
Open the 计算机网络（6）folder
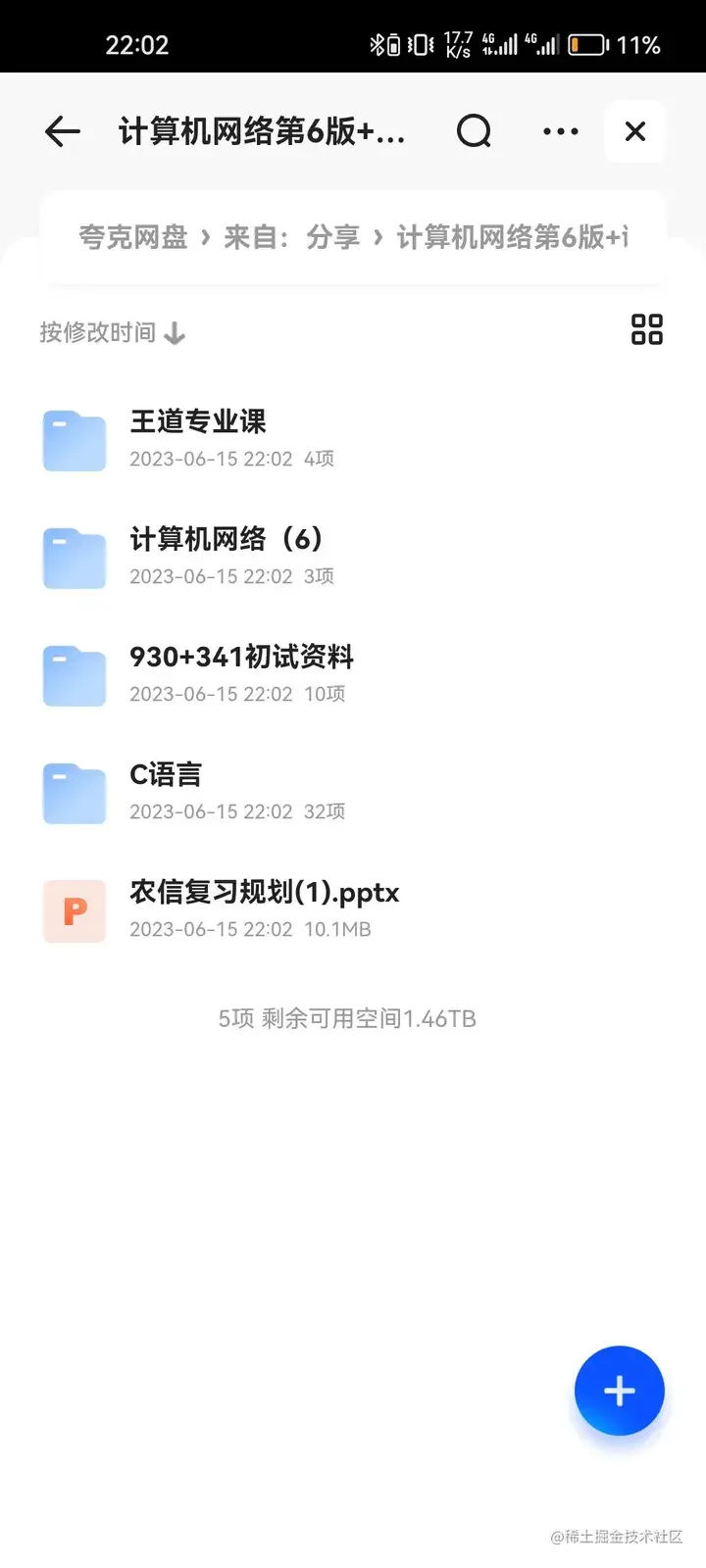click(227, 555)
